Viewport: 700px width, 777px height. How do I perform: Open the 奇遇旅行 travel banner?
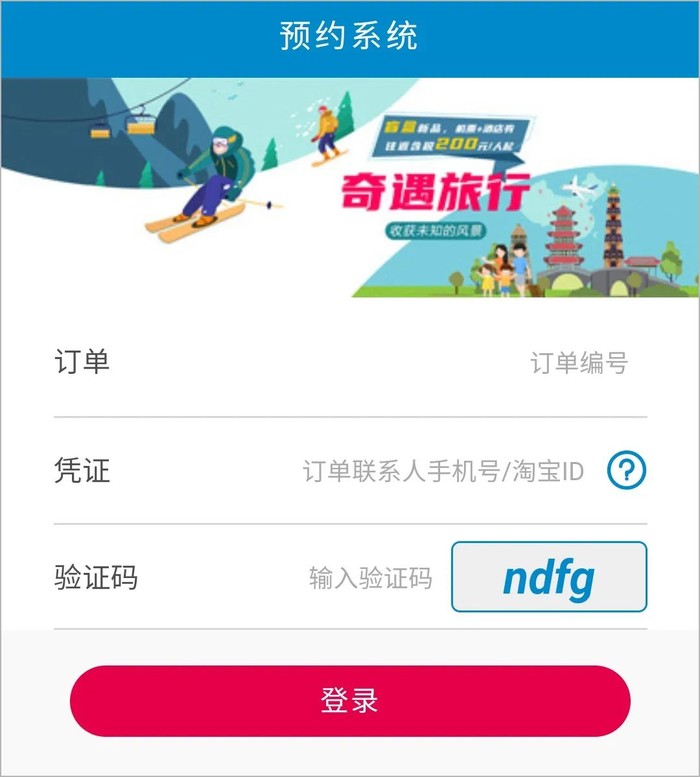click(x=350, y=188)
